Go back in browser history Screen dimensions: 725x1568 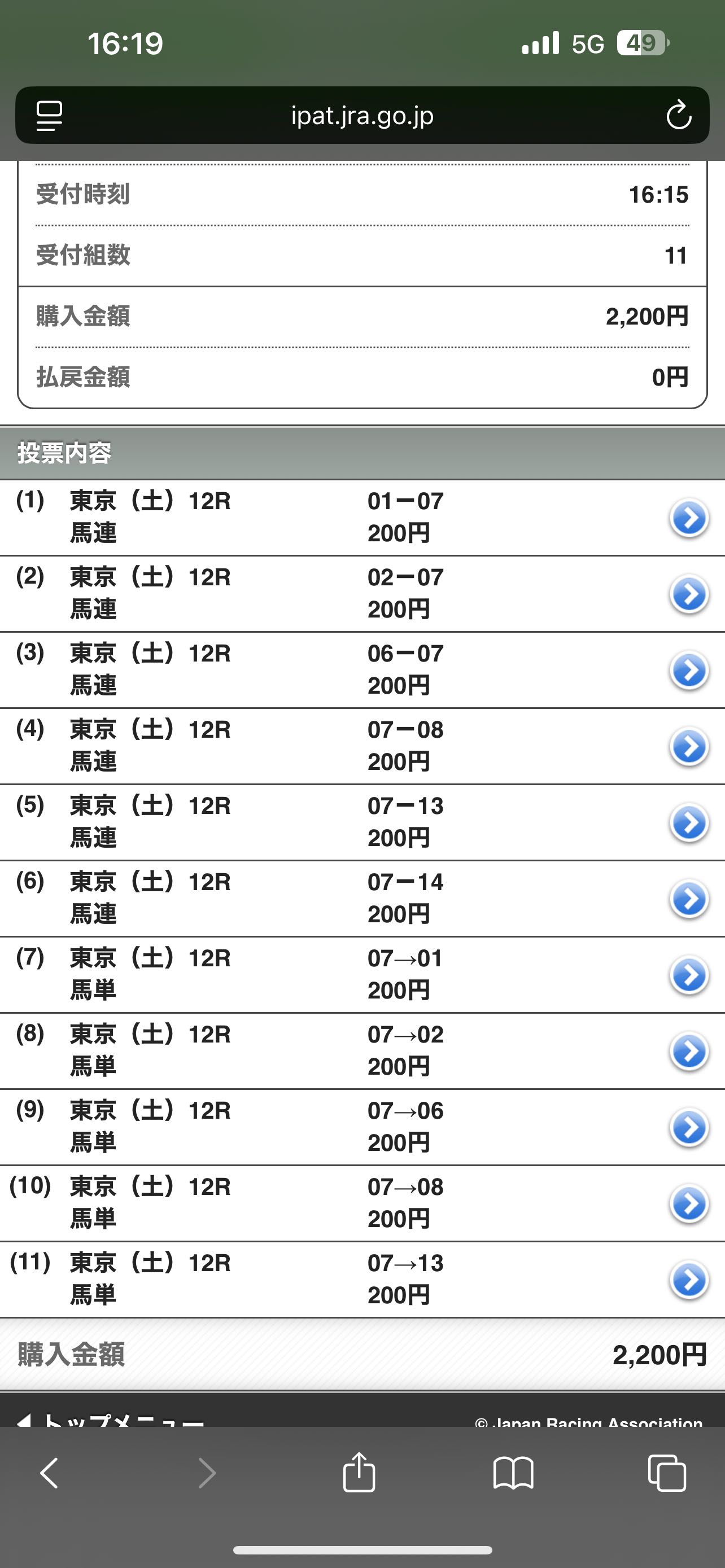tap(49, 1473)
